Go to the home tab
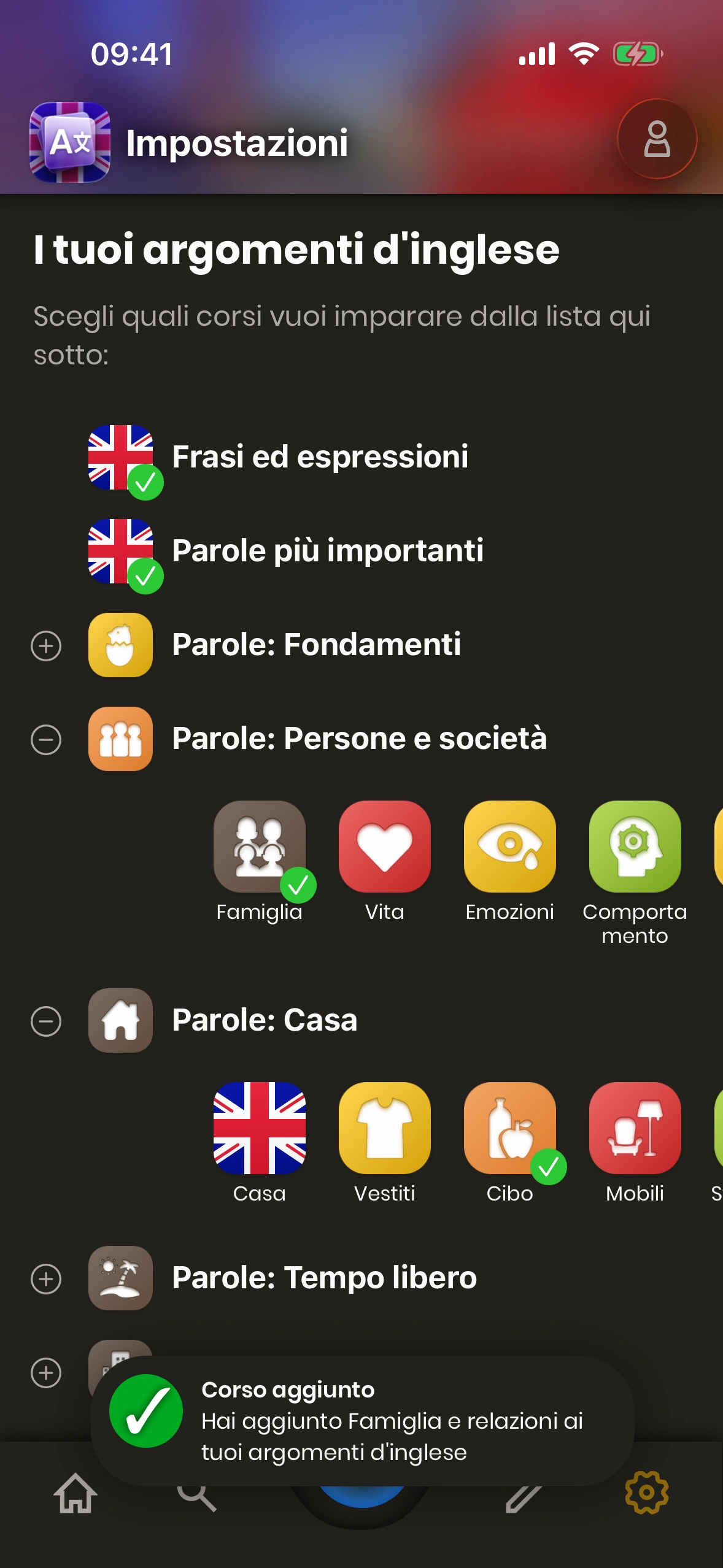 pos(75,1493)
